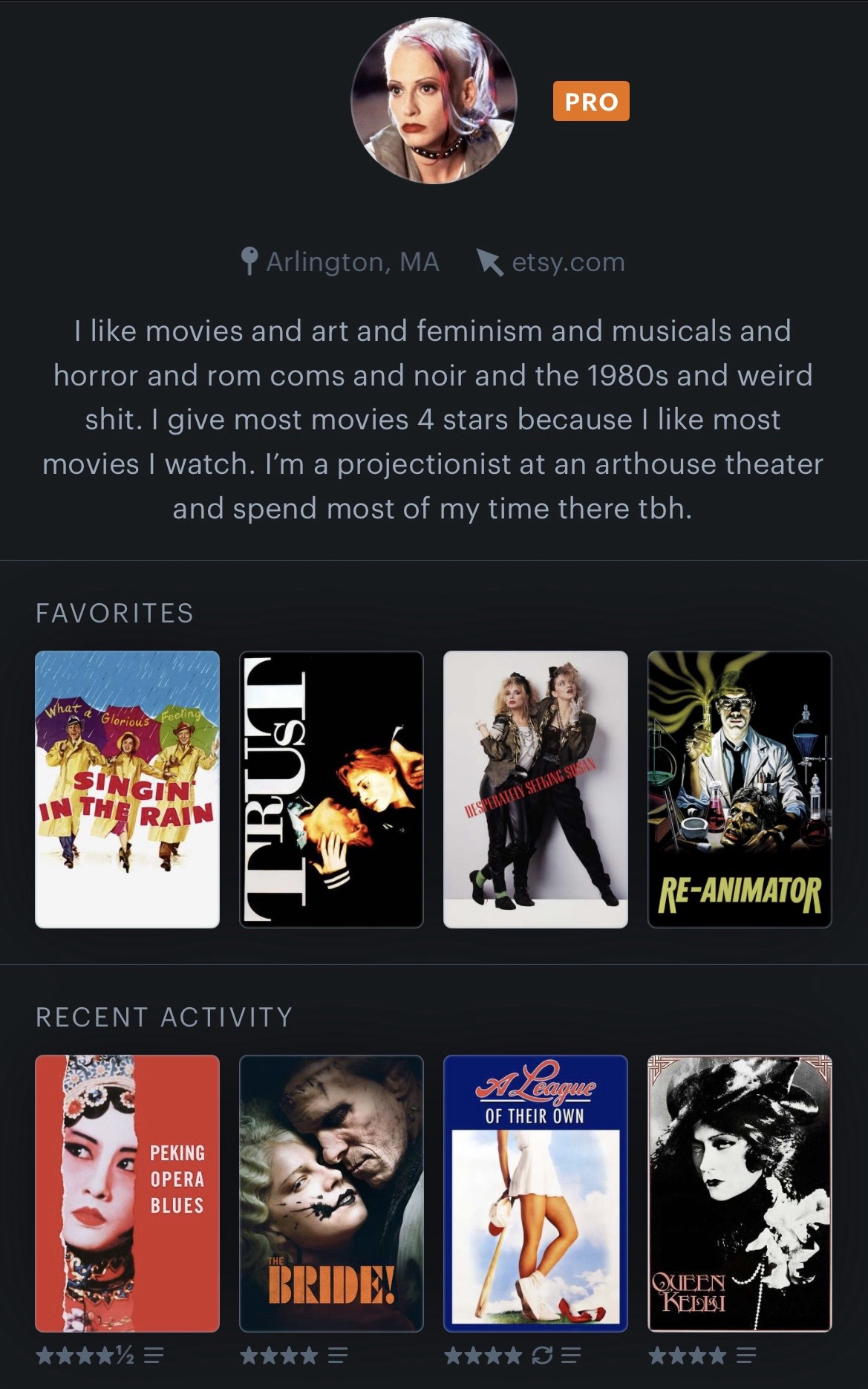Open The Bride! in Recent Activity
The height and width of the screenshot is (1389, 868).
coord(331,1193)
